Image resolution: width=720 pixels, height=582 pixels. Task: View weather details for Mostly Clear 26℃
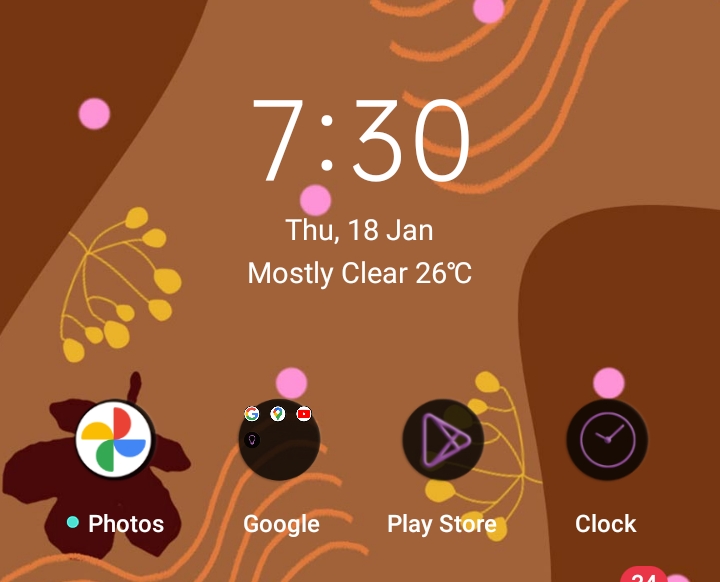point(360,273)
